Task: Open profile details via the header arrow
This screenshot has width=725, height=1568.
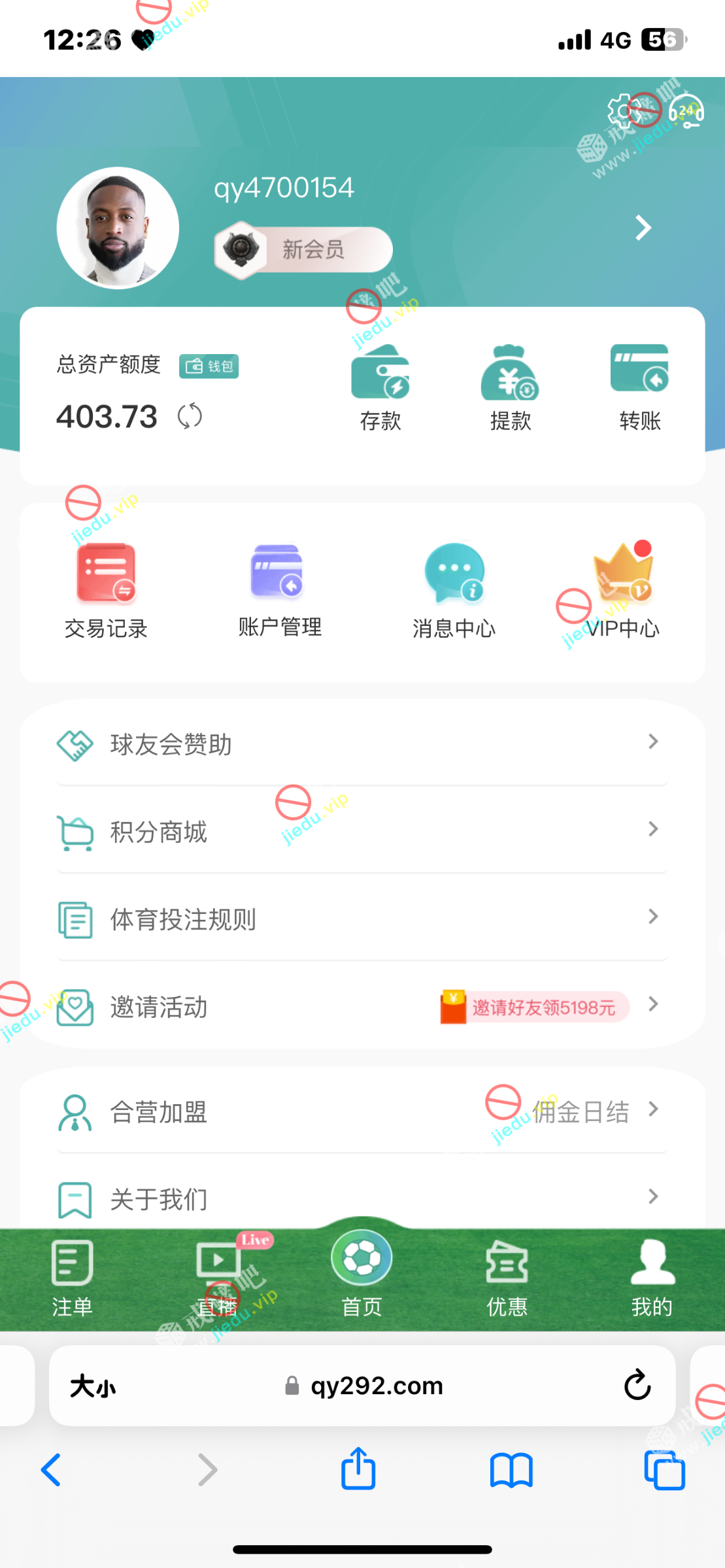Action: pyautogui.click(x=643, y=227)
